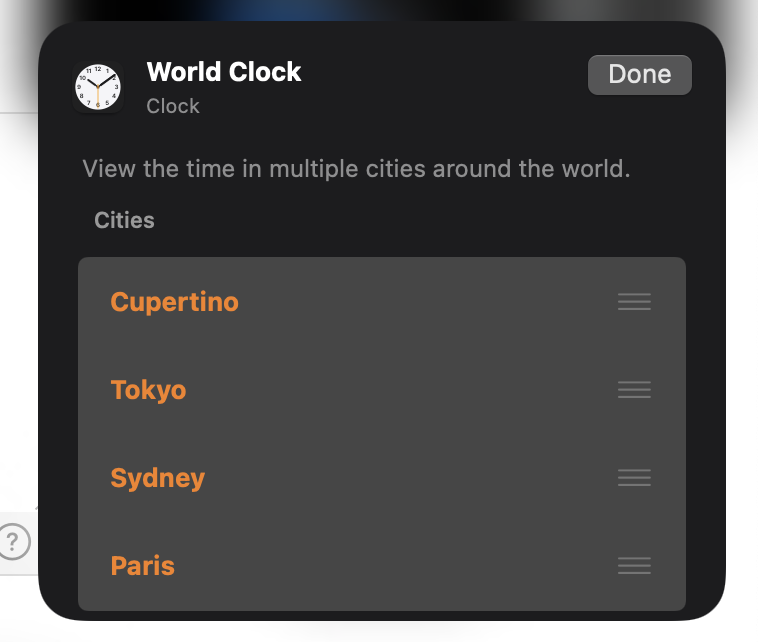
Task: Change the Tokyo city entry
Action: point(148,390)
